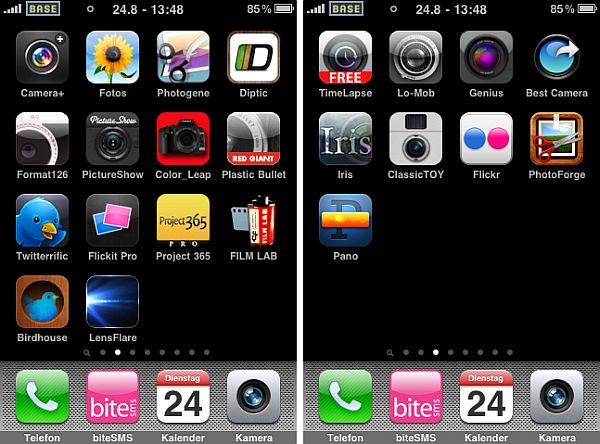Open the TimeLapse app
This screenshot has width=600, height=444.
pos(345,57)
